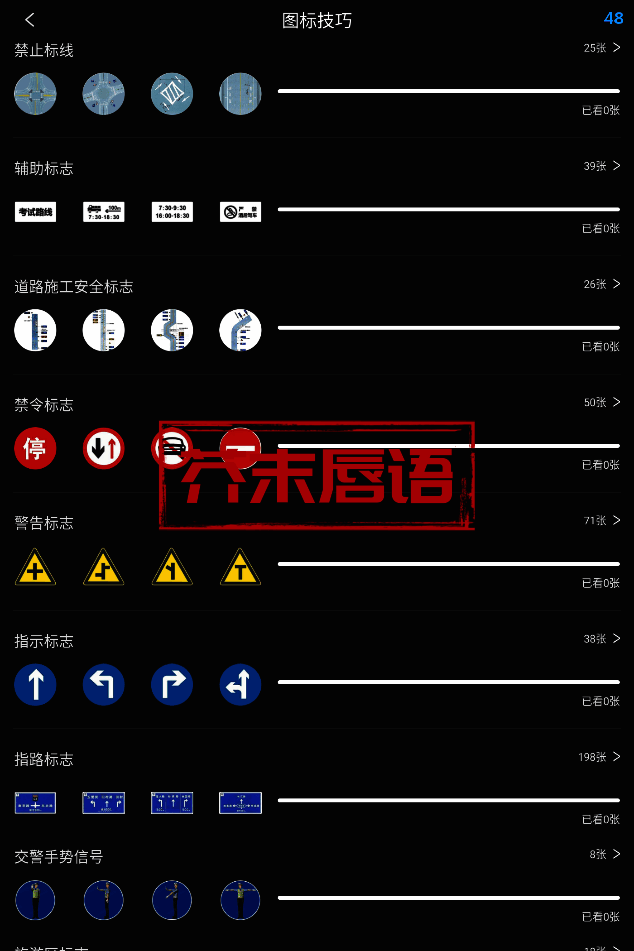The height and width of the screenshot is (951, 634).
Task: View the first traffic police gesture thumbnail
Action: (35, 900)
